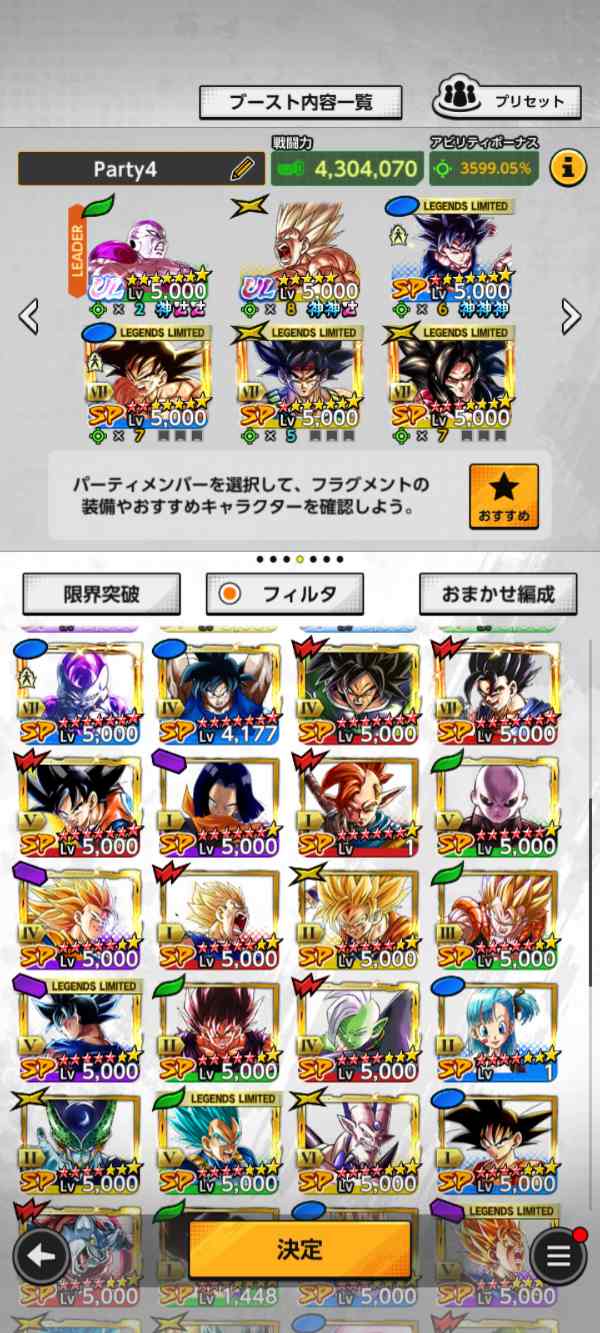The width and height of the screenshot is (600, 1333).
Task: Open 限界突破 limit break
Action: point(101,594)
